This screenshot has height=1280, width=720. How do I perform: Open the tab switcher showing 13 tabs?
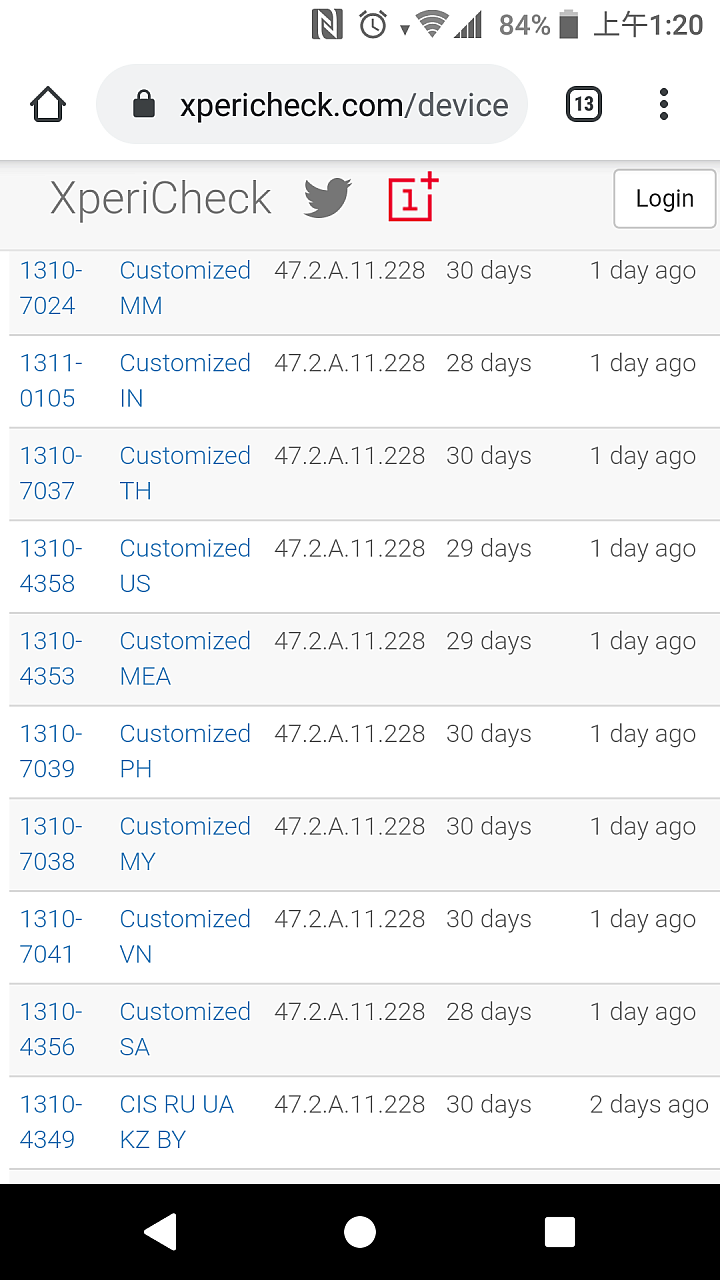[x=584, y=104]
